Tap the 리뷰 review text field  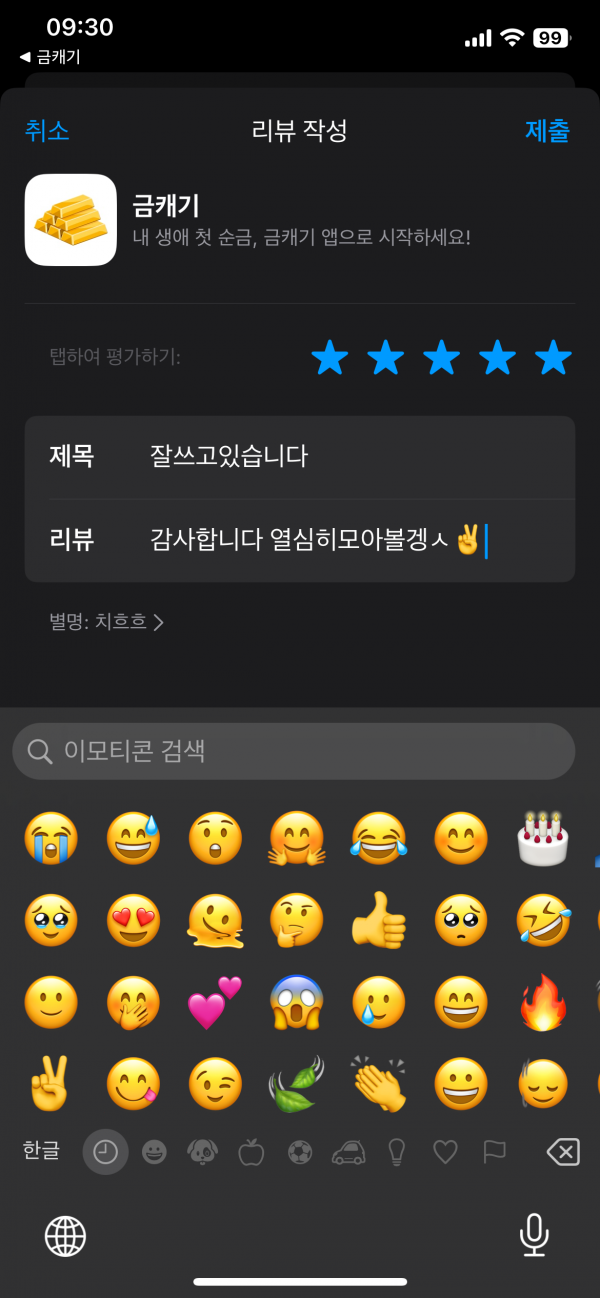pyautogui.click(x=300, y=541)
